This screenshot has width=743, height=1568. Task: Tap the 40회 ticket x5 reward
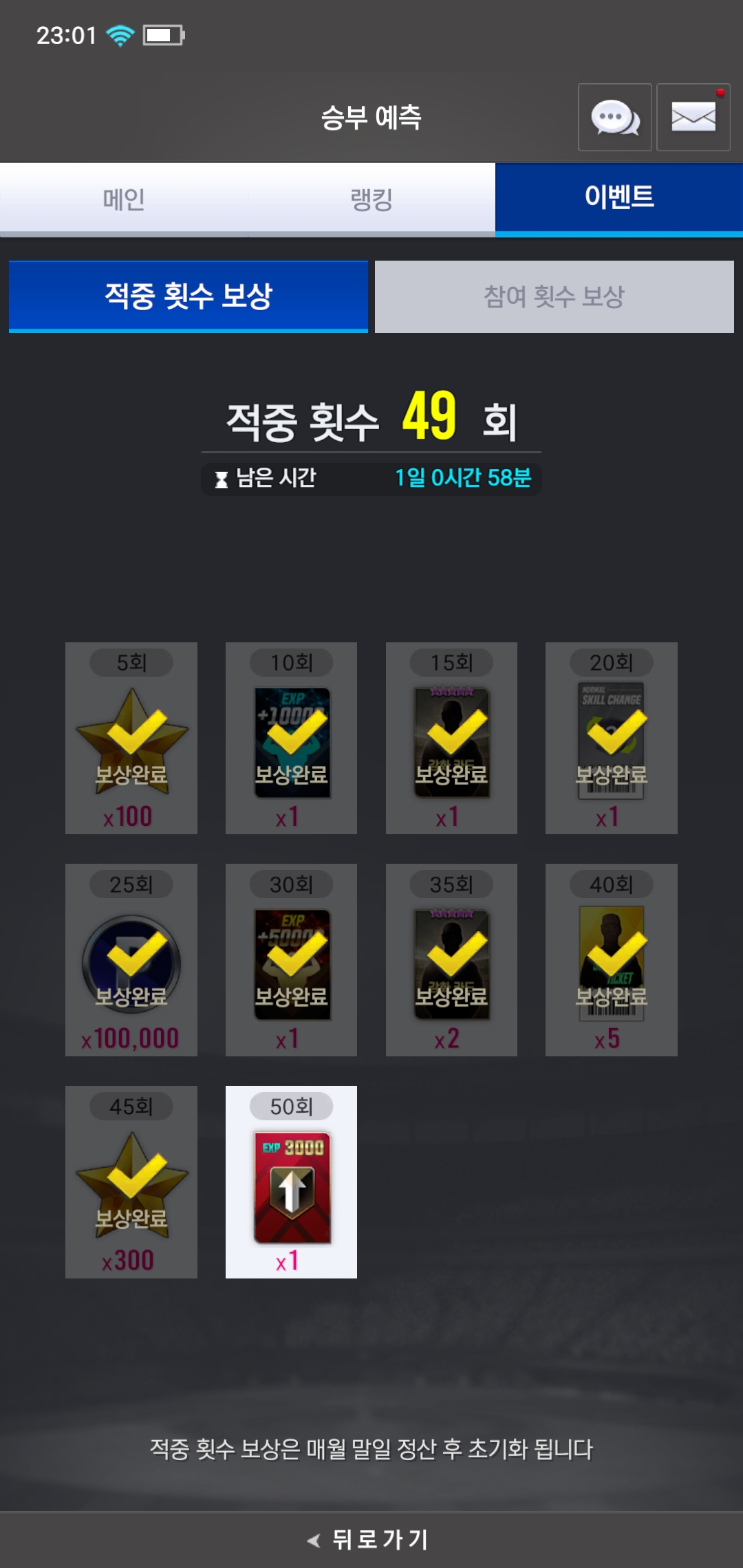[x=611, y=959]
